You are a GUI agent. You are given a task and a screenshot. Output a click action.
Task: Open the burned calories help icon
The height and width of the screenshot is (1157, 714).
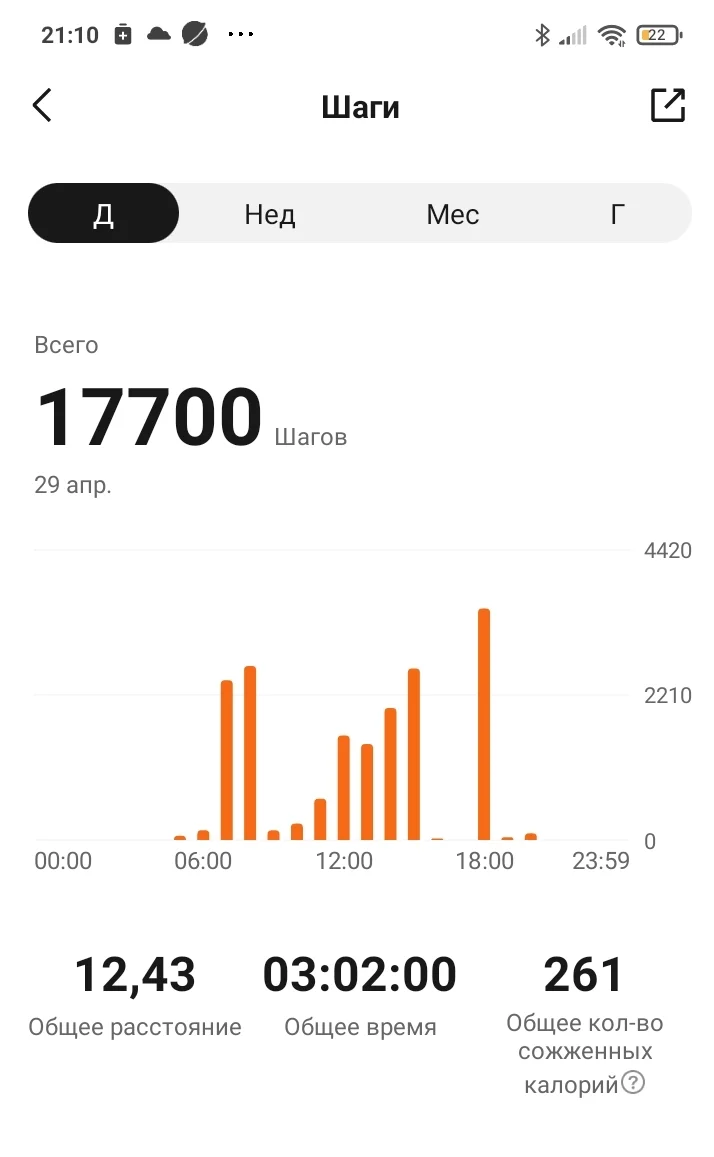click(633, 1082)
